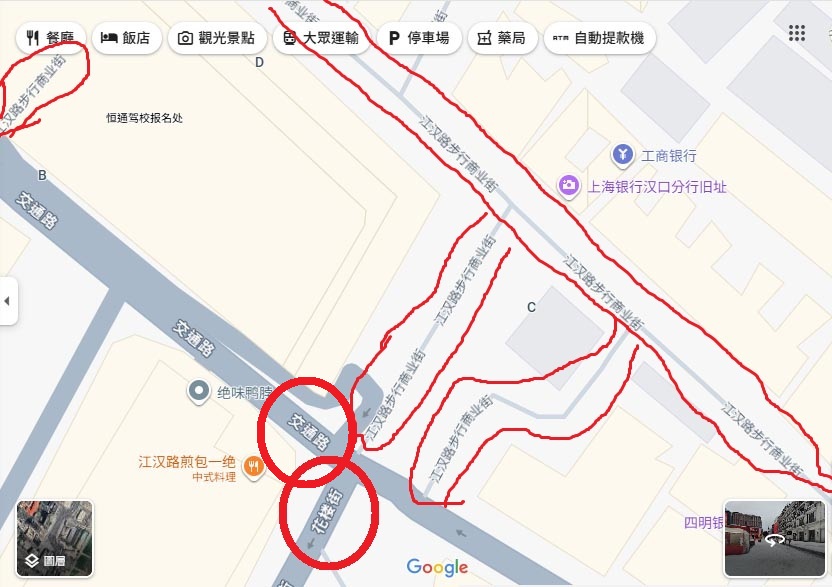Open the 工商银行 place marker

point(623,155)
